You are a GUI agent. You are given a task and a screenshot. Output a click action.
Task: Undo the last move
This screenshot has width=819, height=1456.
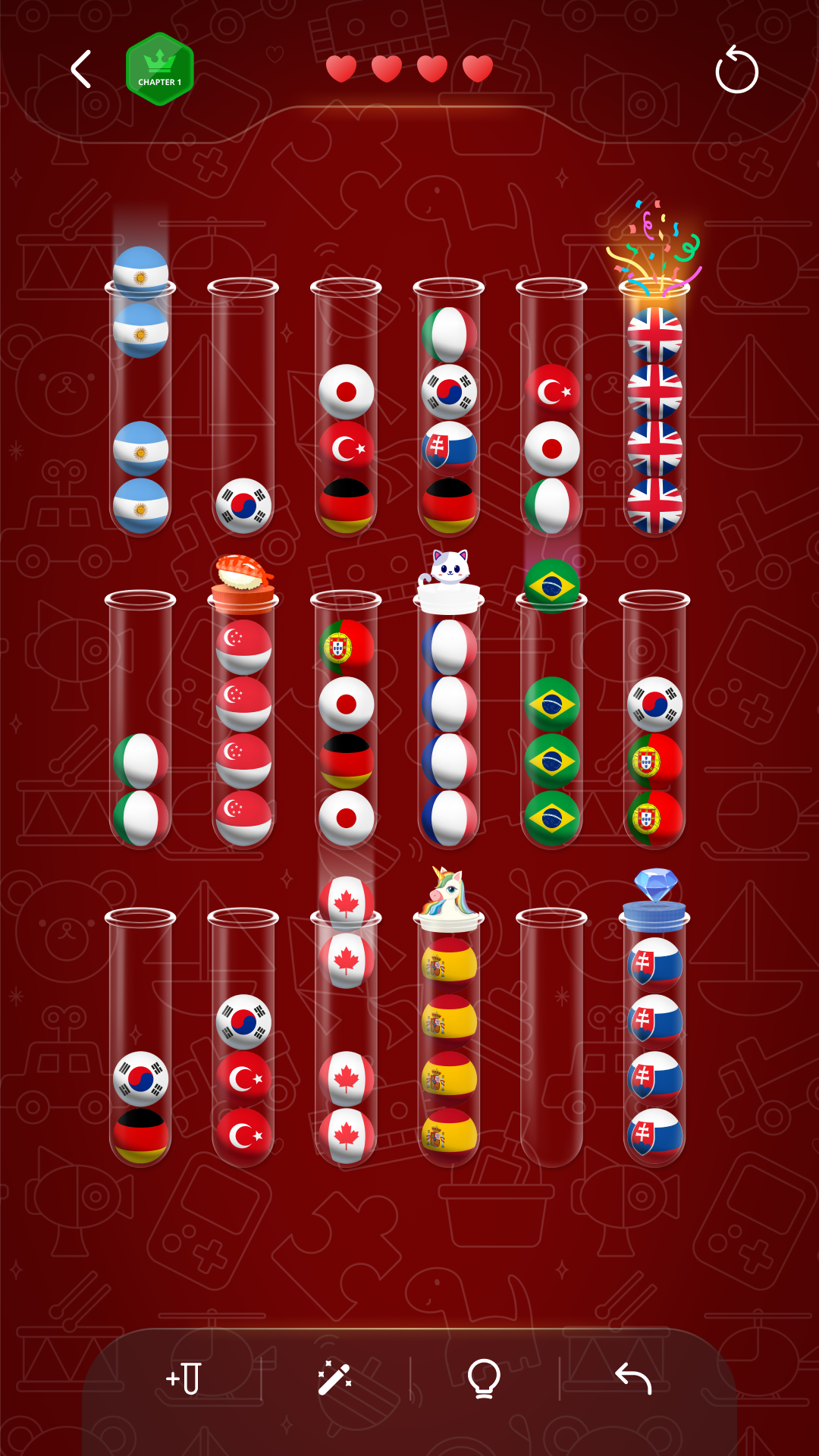click(x=633, y=1378)
